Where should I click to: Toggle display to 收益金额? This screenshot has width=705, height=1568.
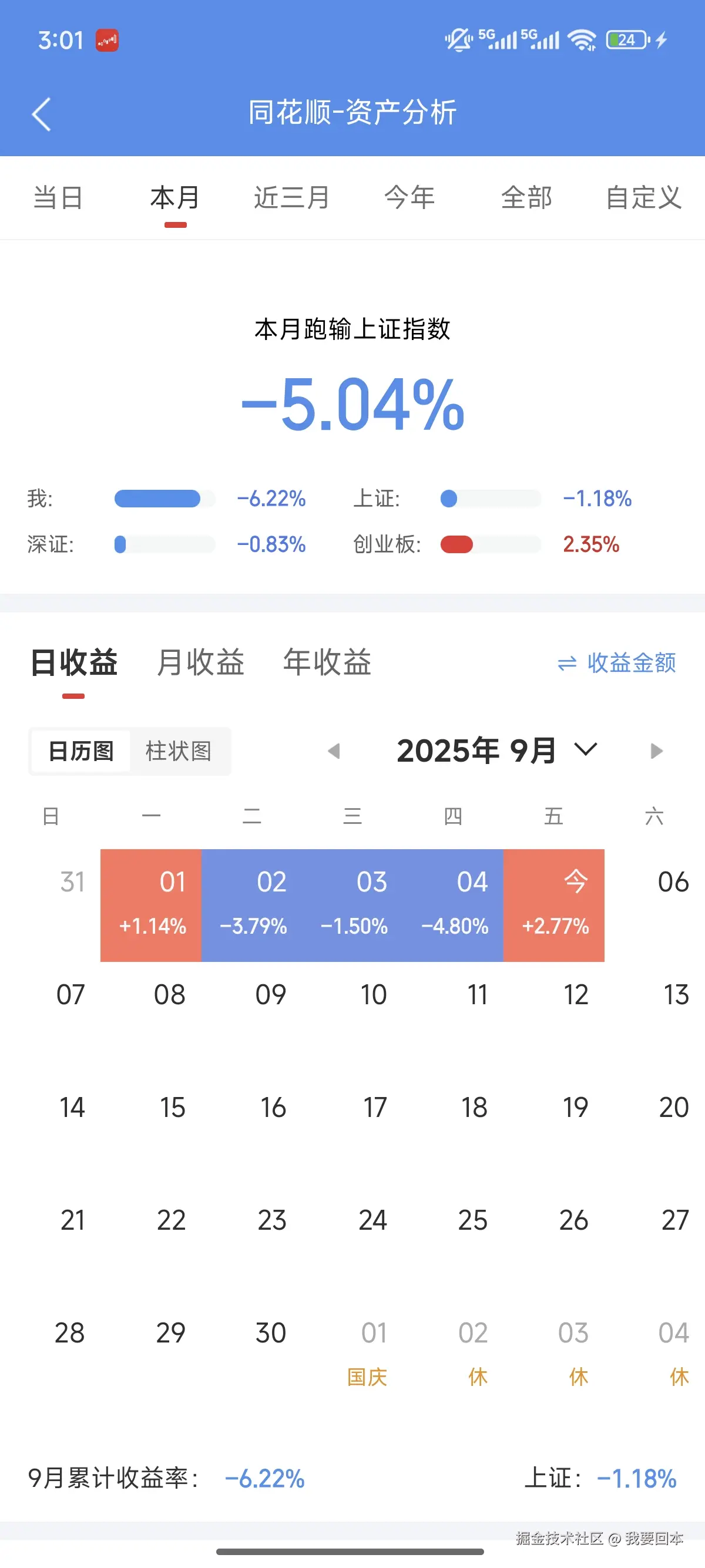pos(617,663)
